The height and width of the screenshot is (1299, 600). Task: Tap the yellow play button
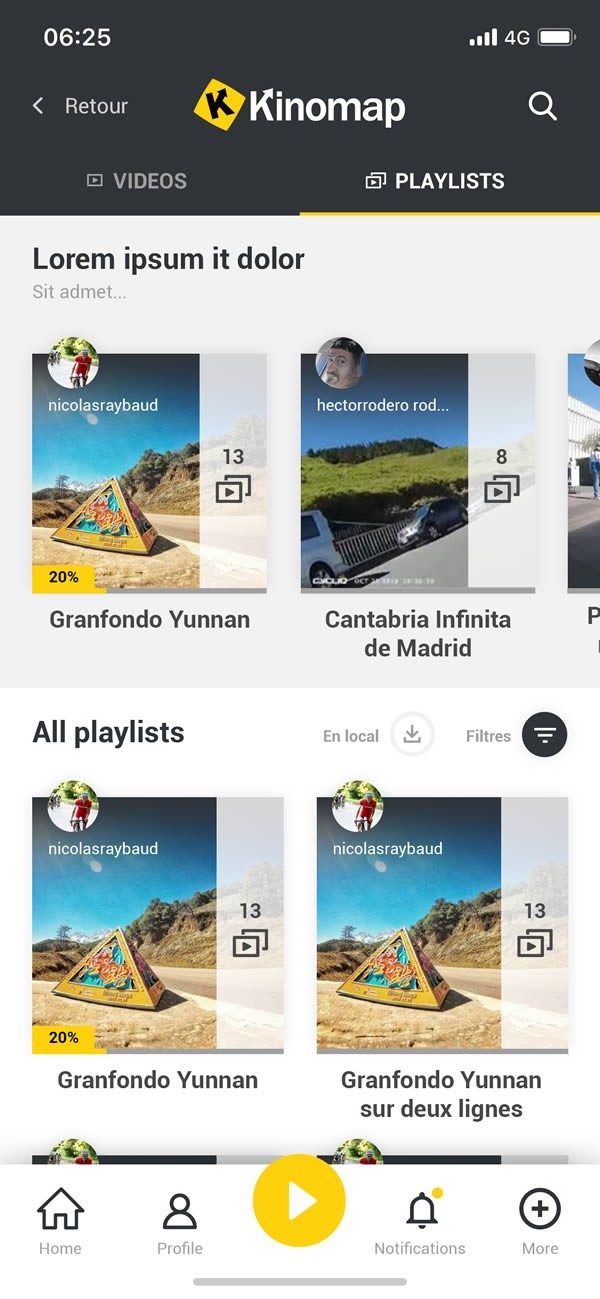(299, 1202)
